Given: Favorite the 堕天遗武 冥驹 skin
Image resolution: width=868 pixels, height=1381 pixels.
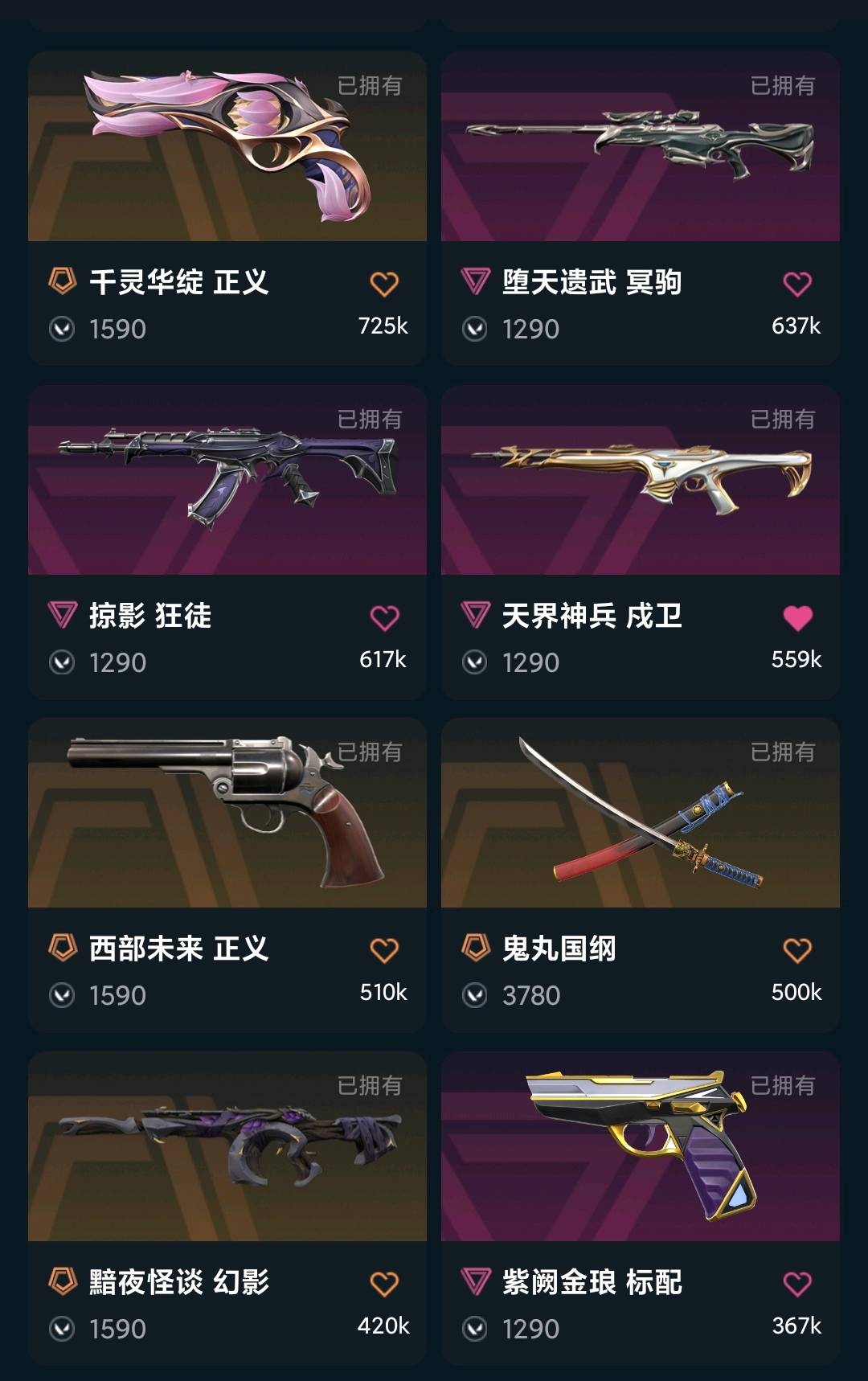Looking at the screenshot, I should point(797,284).
